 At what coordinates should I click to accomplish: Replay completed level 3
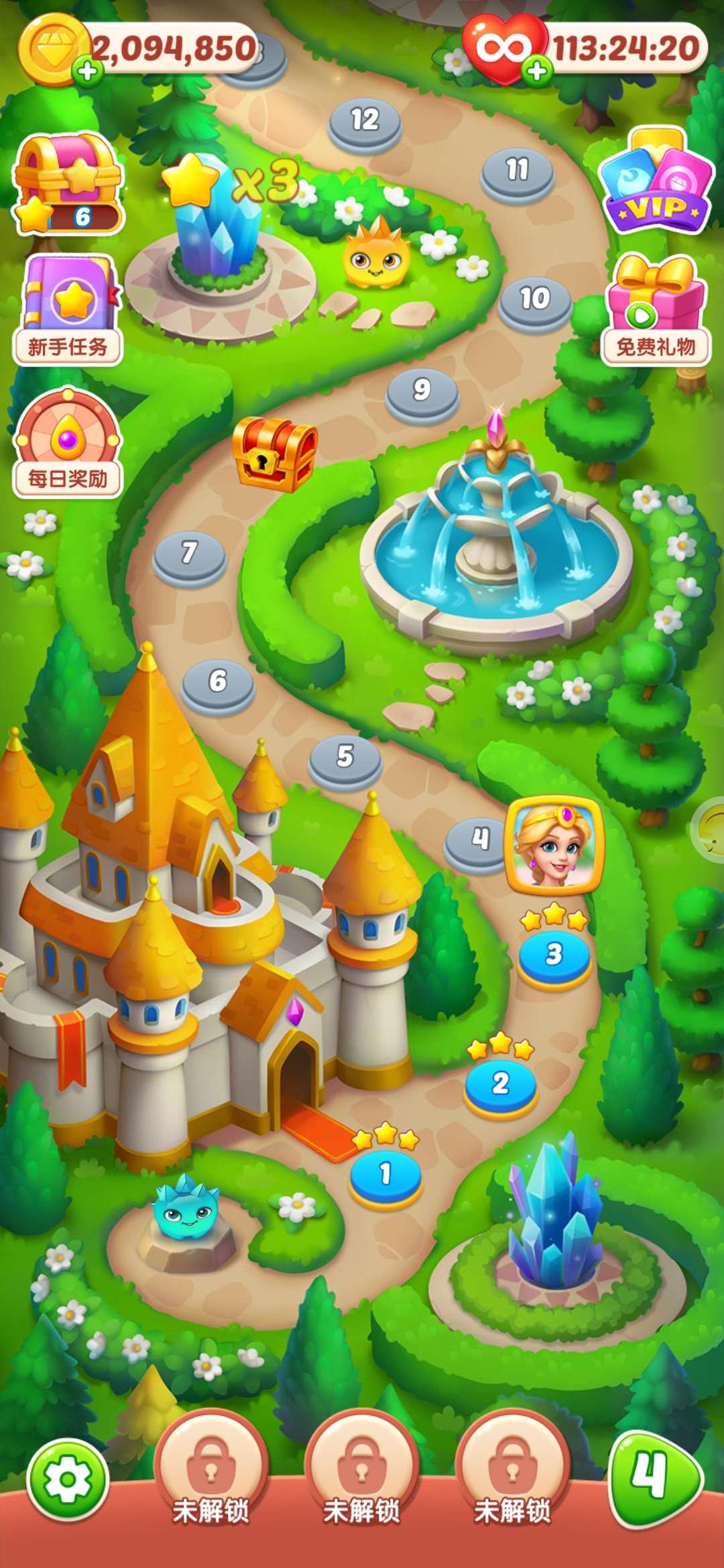[554, 955]
